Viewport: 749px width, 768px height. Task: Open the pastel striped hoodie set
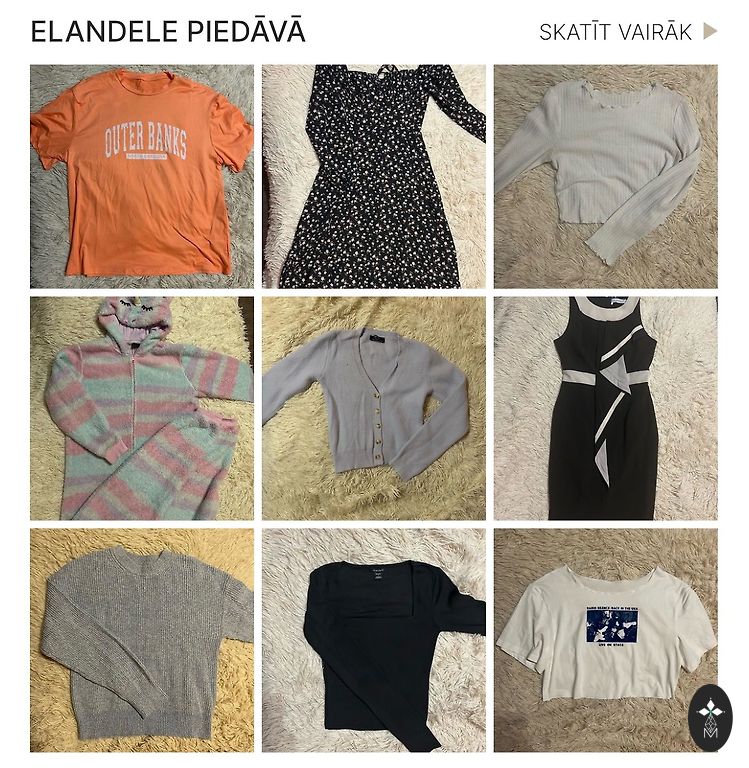pos(141,408)
